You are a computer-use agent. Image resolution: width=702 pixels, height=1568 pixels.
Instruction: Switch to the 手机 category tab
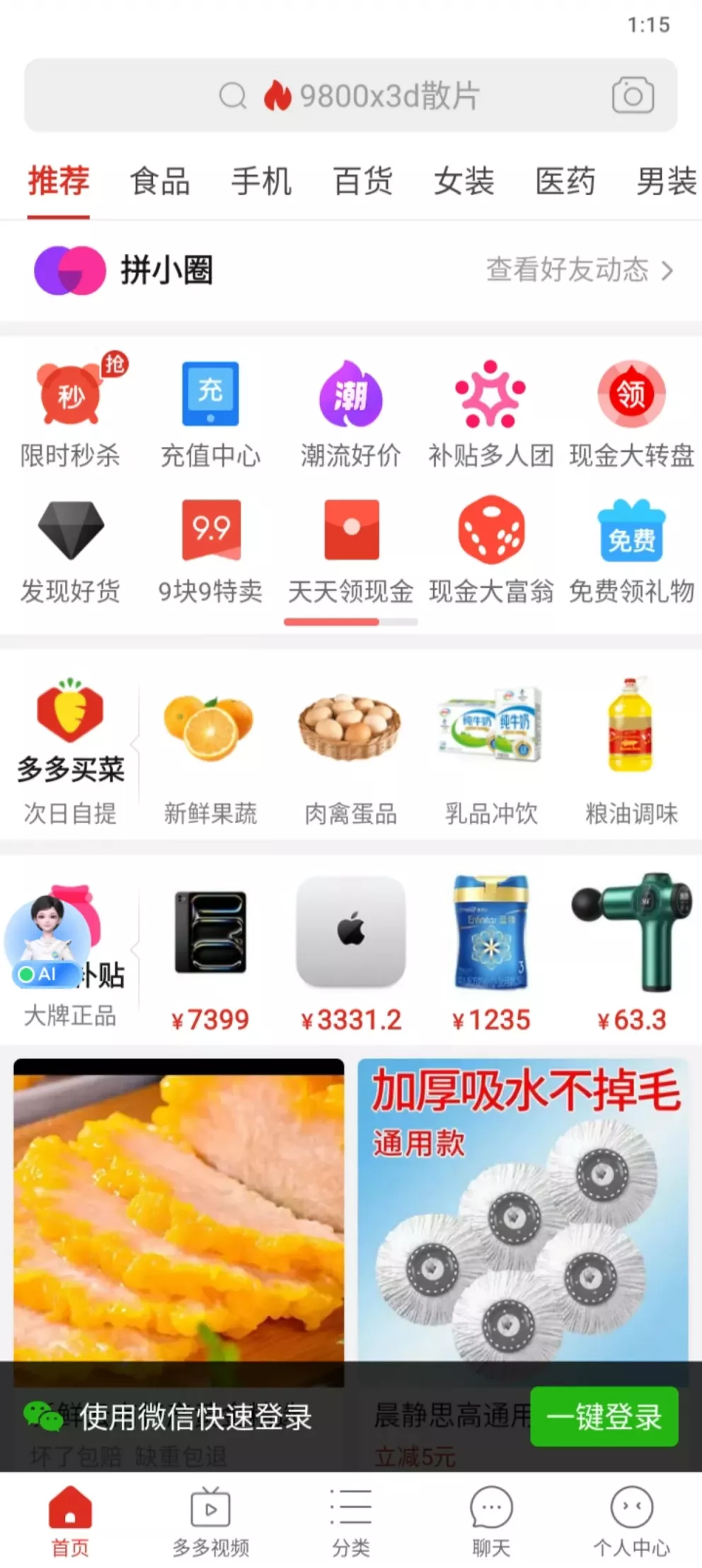(x=261, y=182)
